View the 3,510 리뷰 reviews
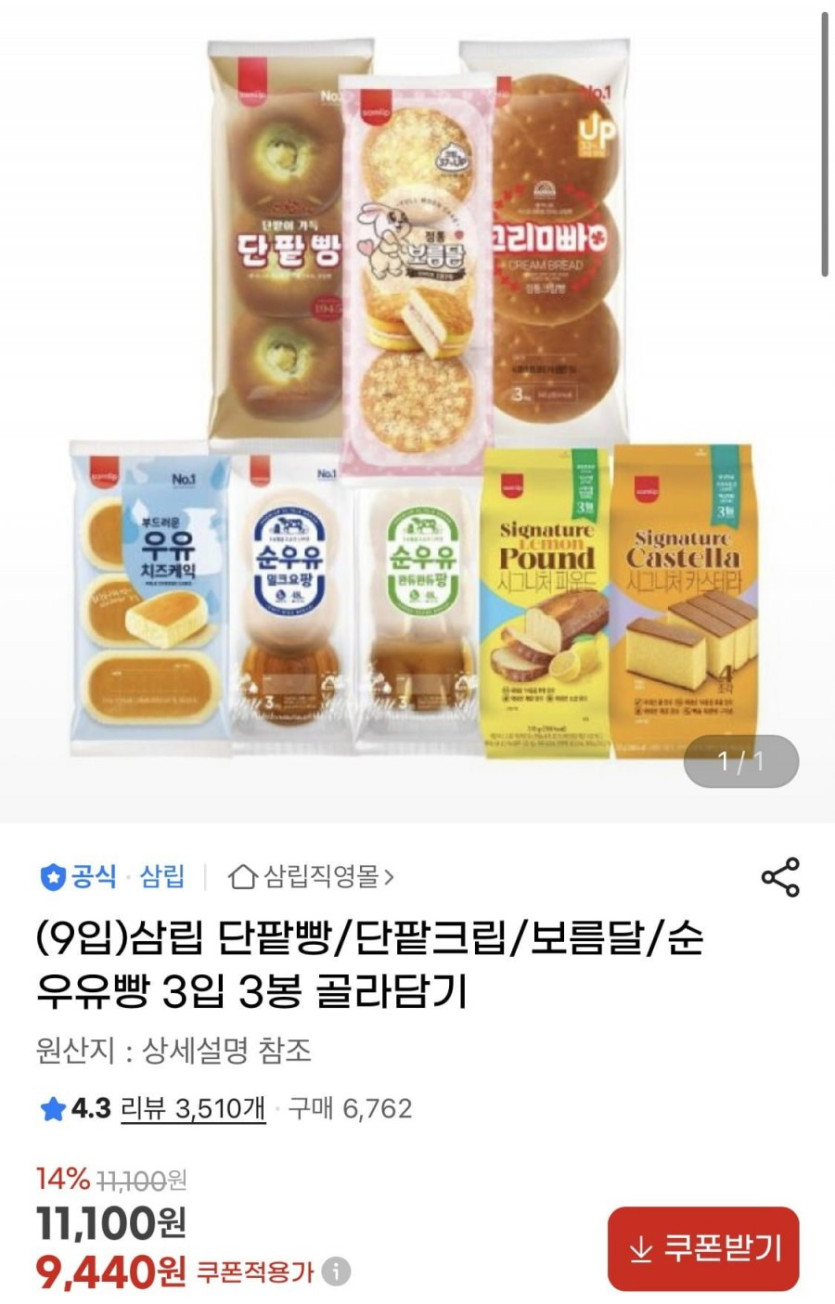Screen dimensions: 835x1304 (193, 1108)
